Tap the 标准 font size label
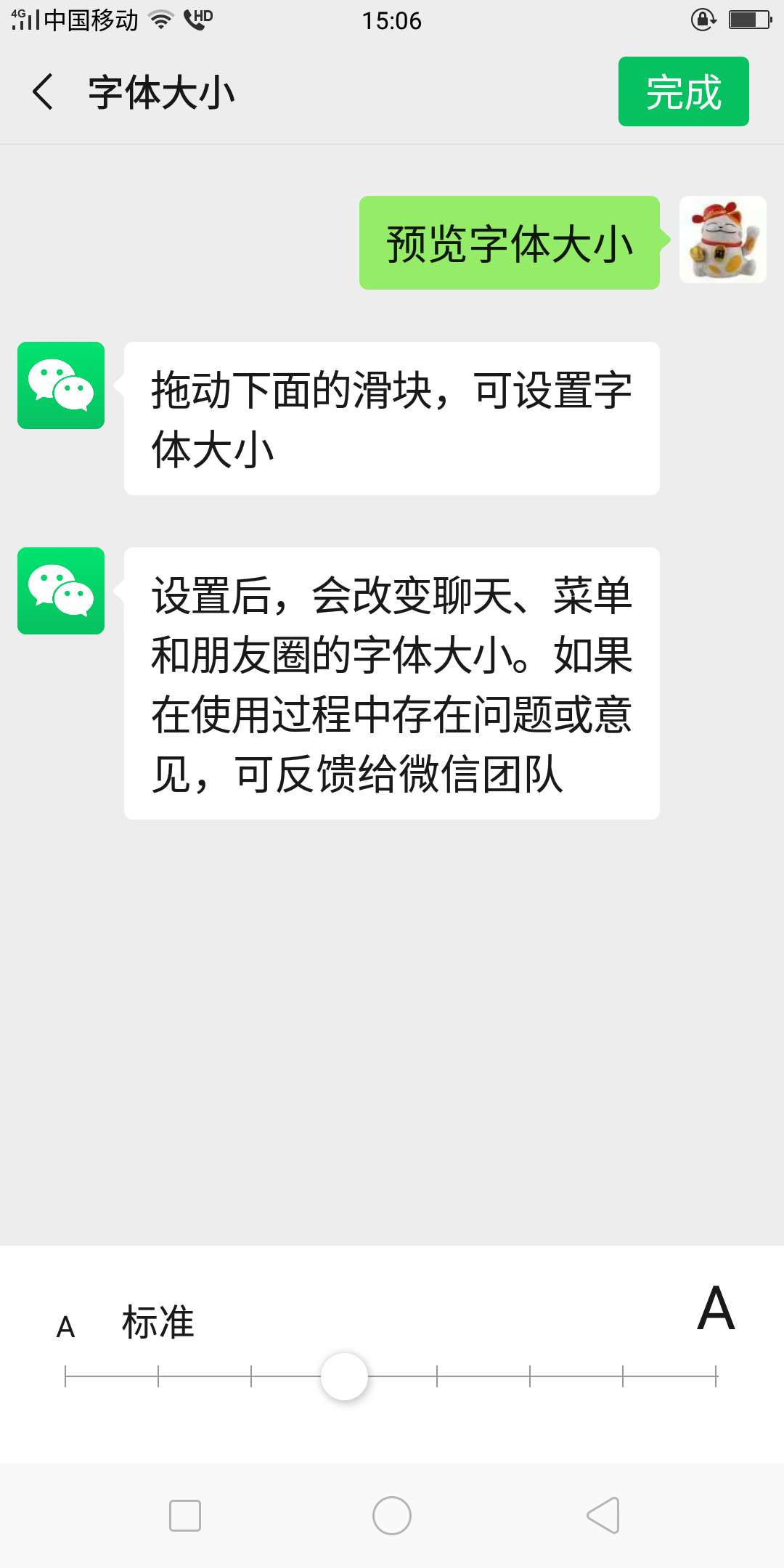The image size is (784, 1568). coord(158,1323)
